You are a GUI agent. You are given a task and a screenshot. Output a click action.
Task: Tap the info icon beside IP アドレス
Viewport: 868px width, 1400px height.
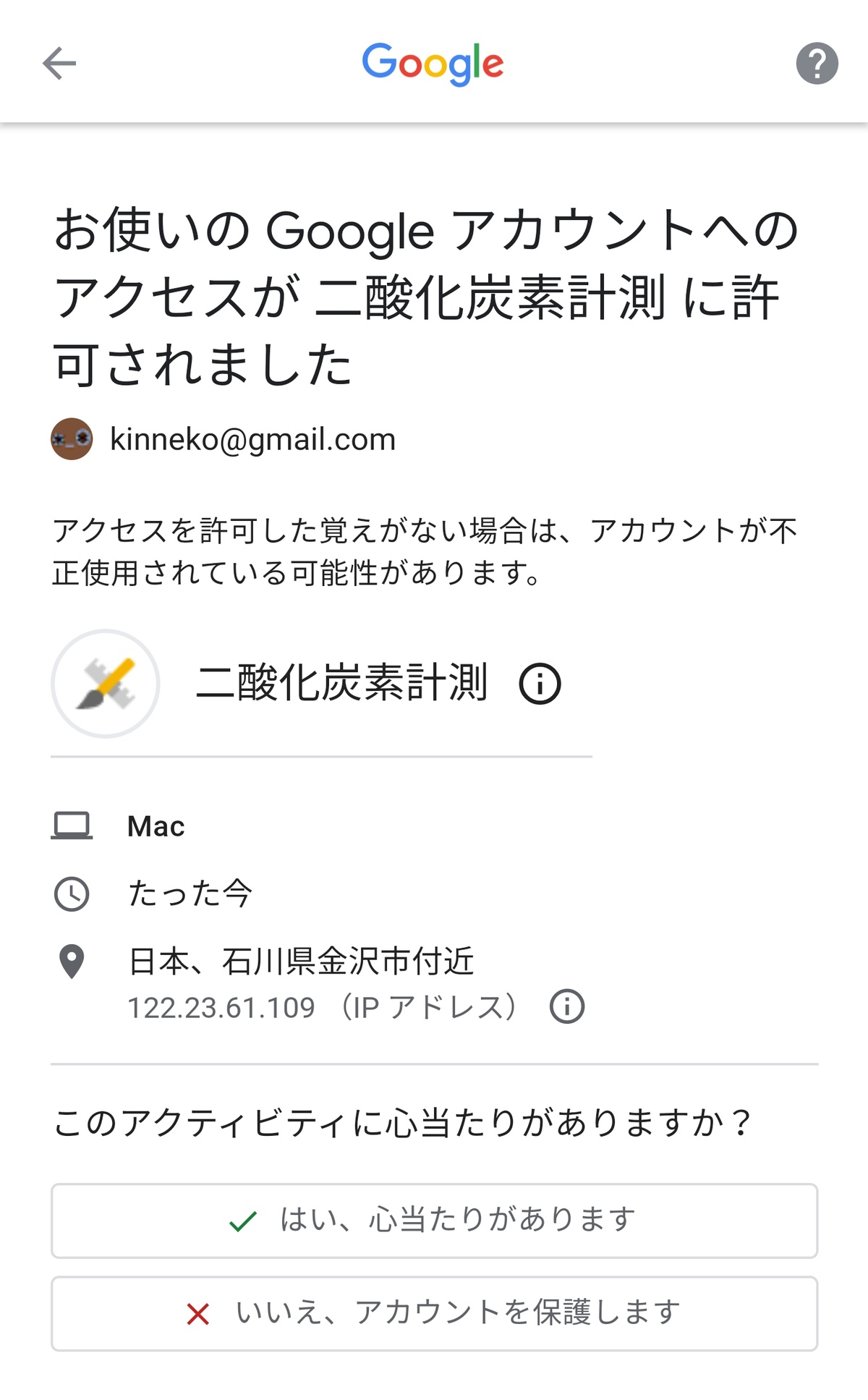tap(567, 1006)
